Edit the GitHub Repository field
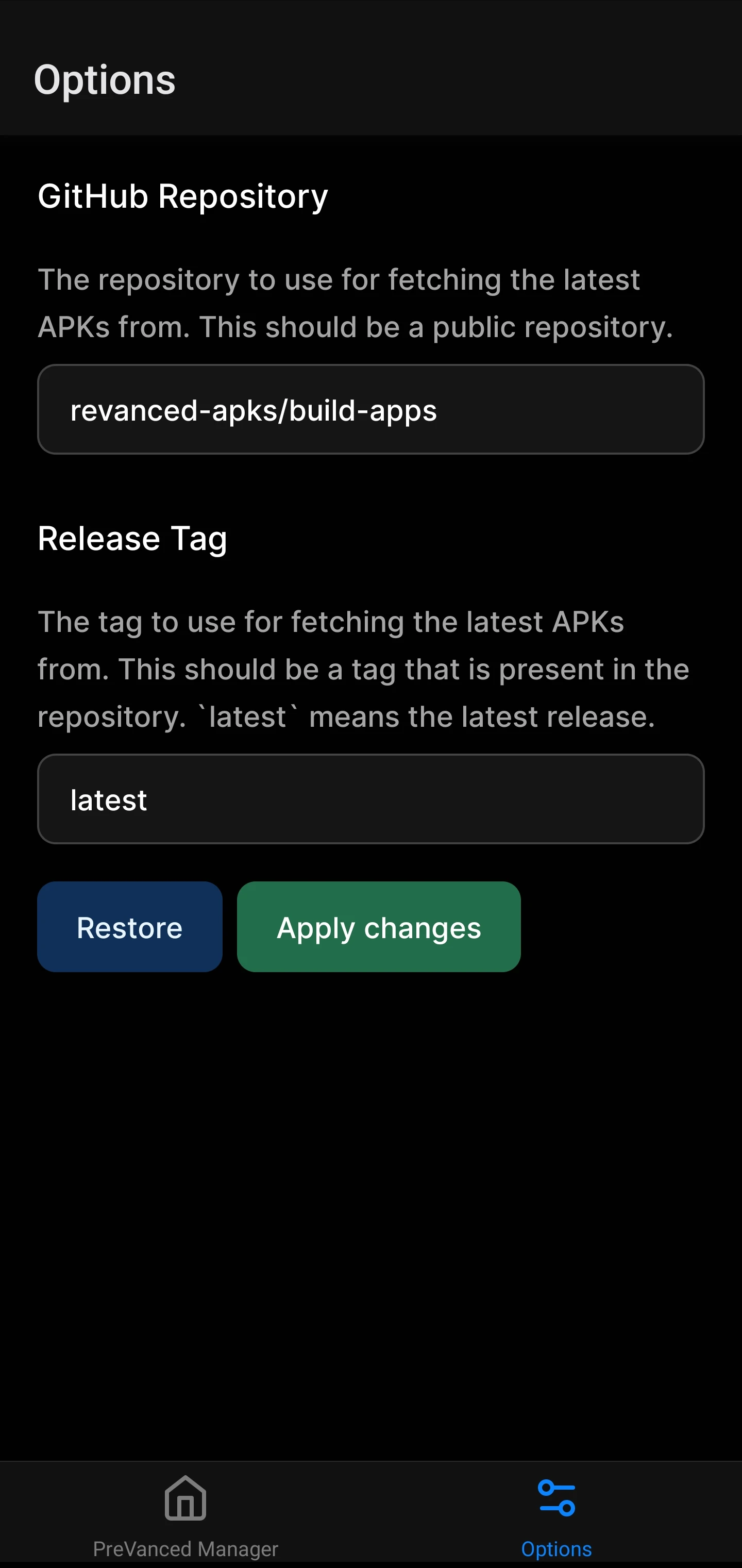Viewport: 742px width, 1568px height. (x=370, y=409)
